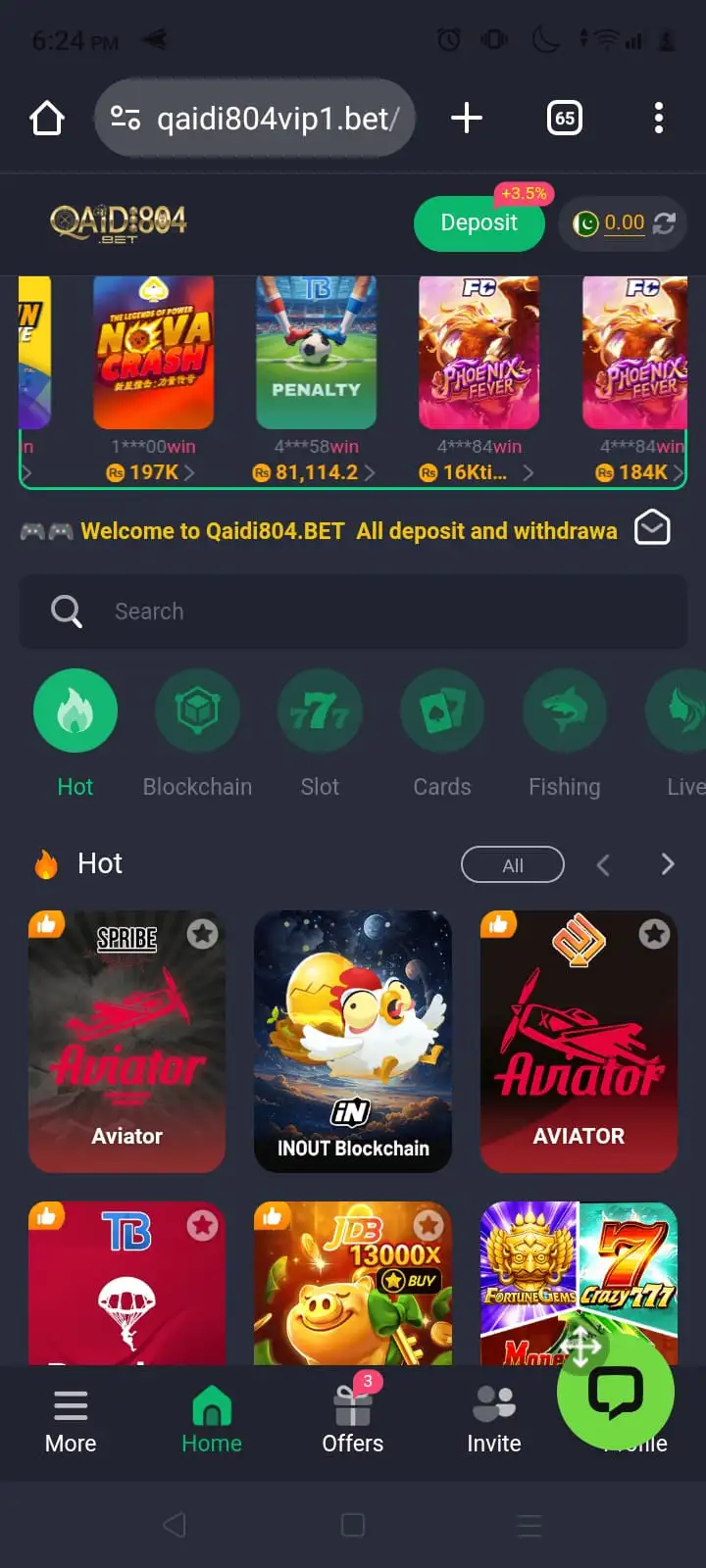706x1568 pixels.
Task: Open the More menu
Action: pos(71,1420)
